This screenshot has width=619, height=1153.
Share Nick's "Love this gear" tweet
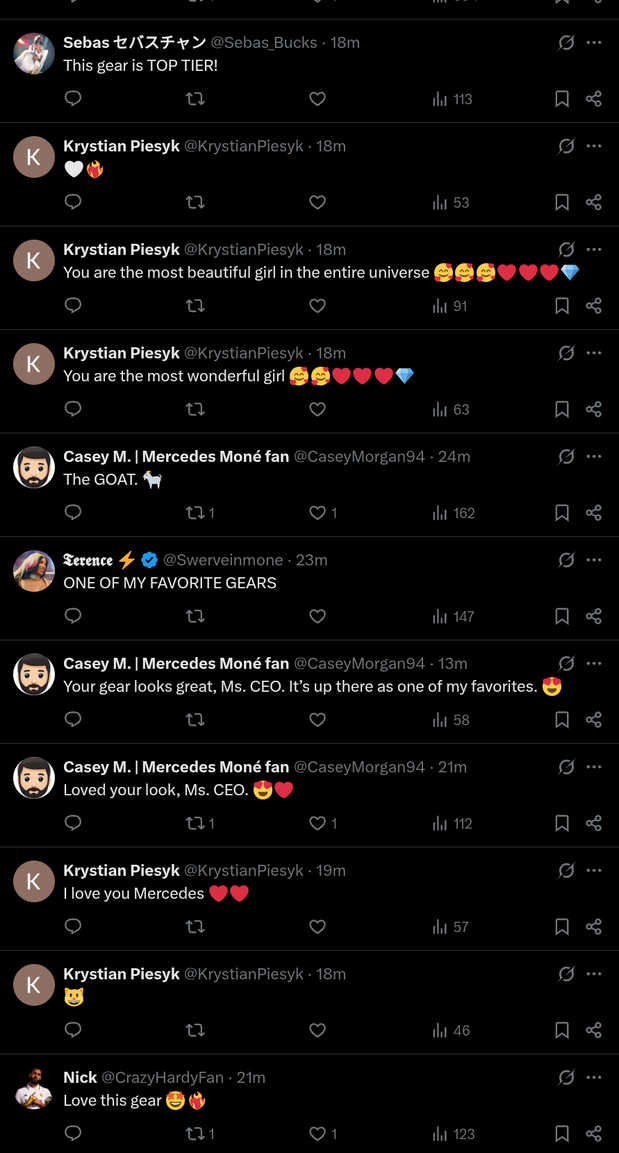pyautogui.click(x=594, y=1134)
